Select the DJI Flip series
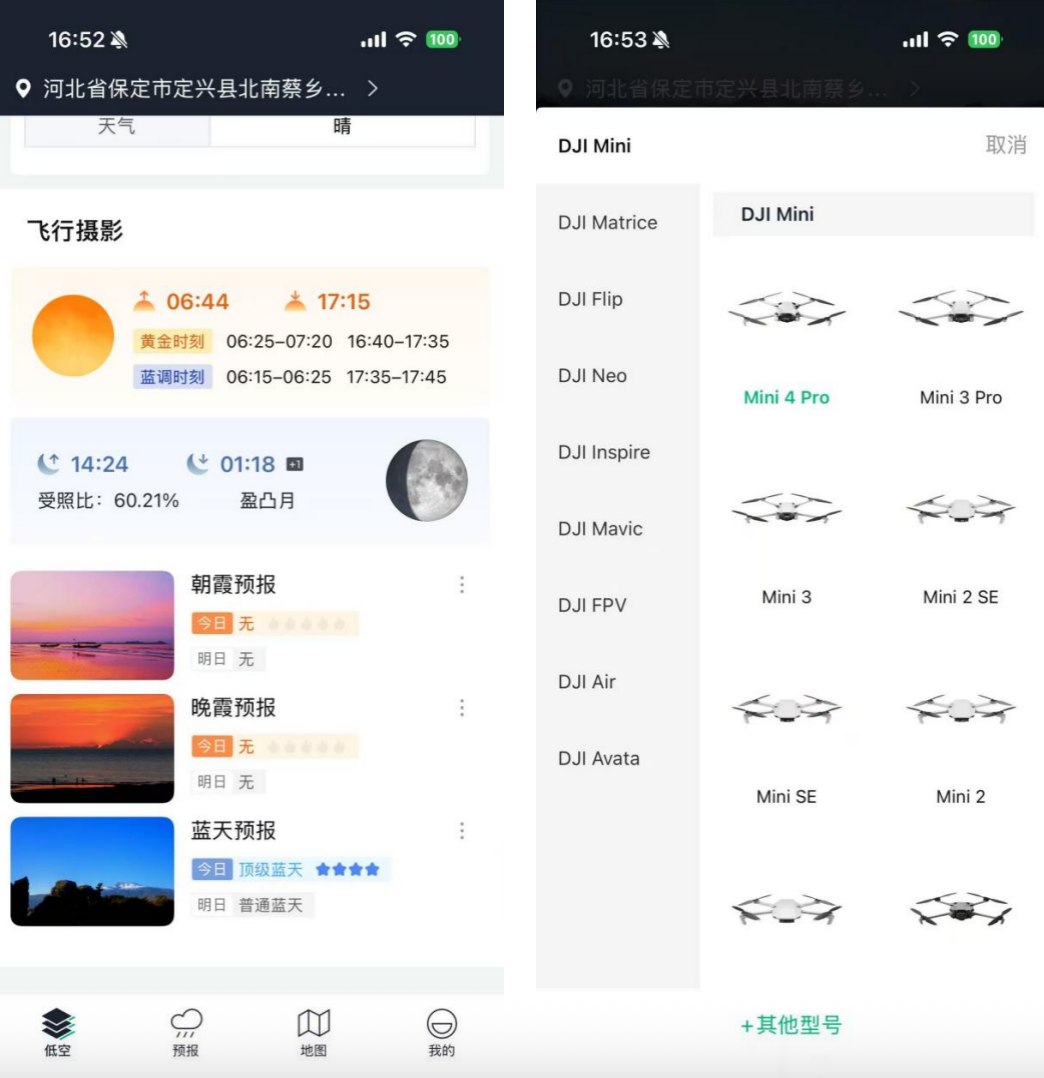Screen dimensions: 1044x1078 point(590,299)
